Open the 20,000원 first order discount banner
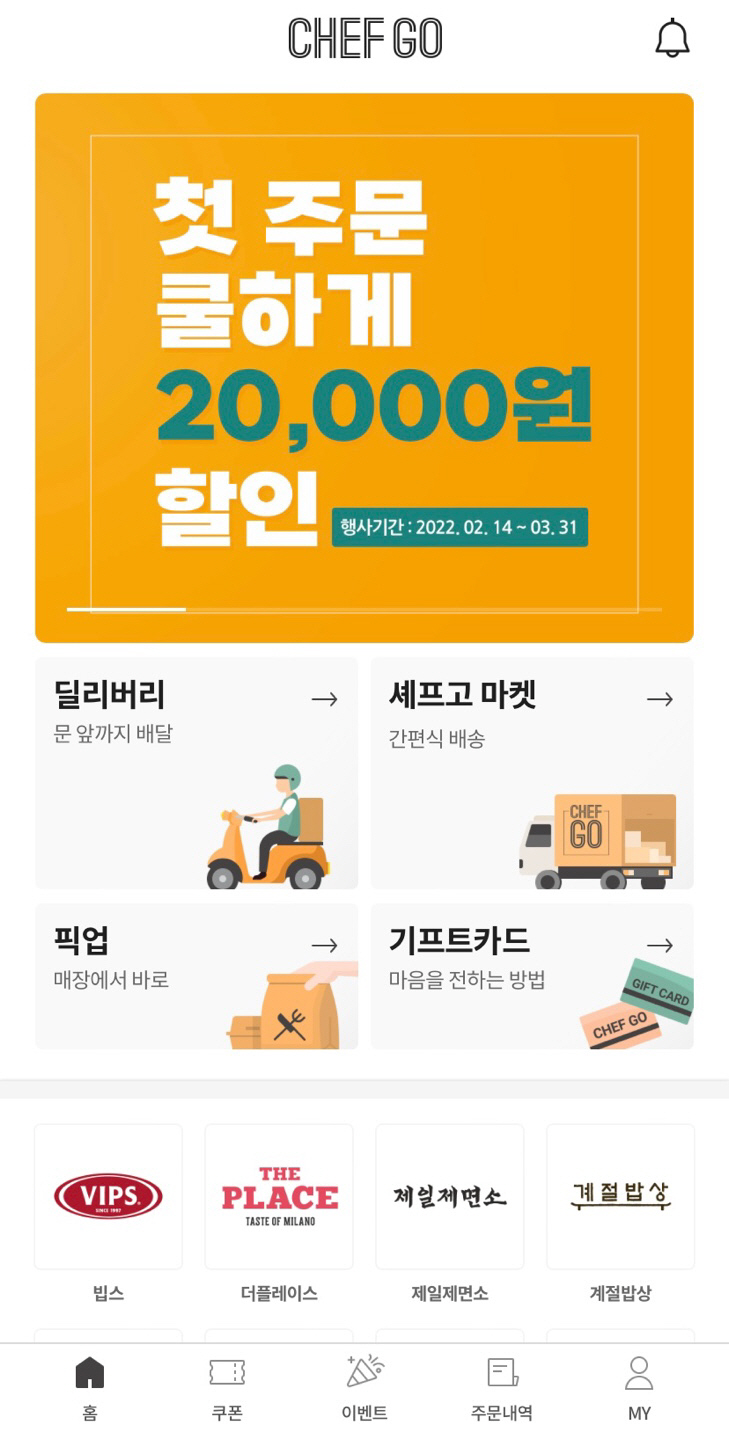Image resolution: width=729 pixels, height=1440 pixels. tap(364, 367)
